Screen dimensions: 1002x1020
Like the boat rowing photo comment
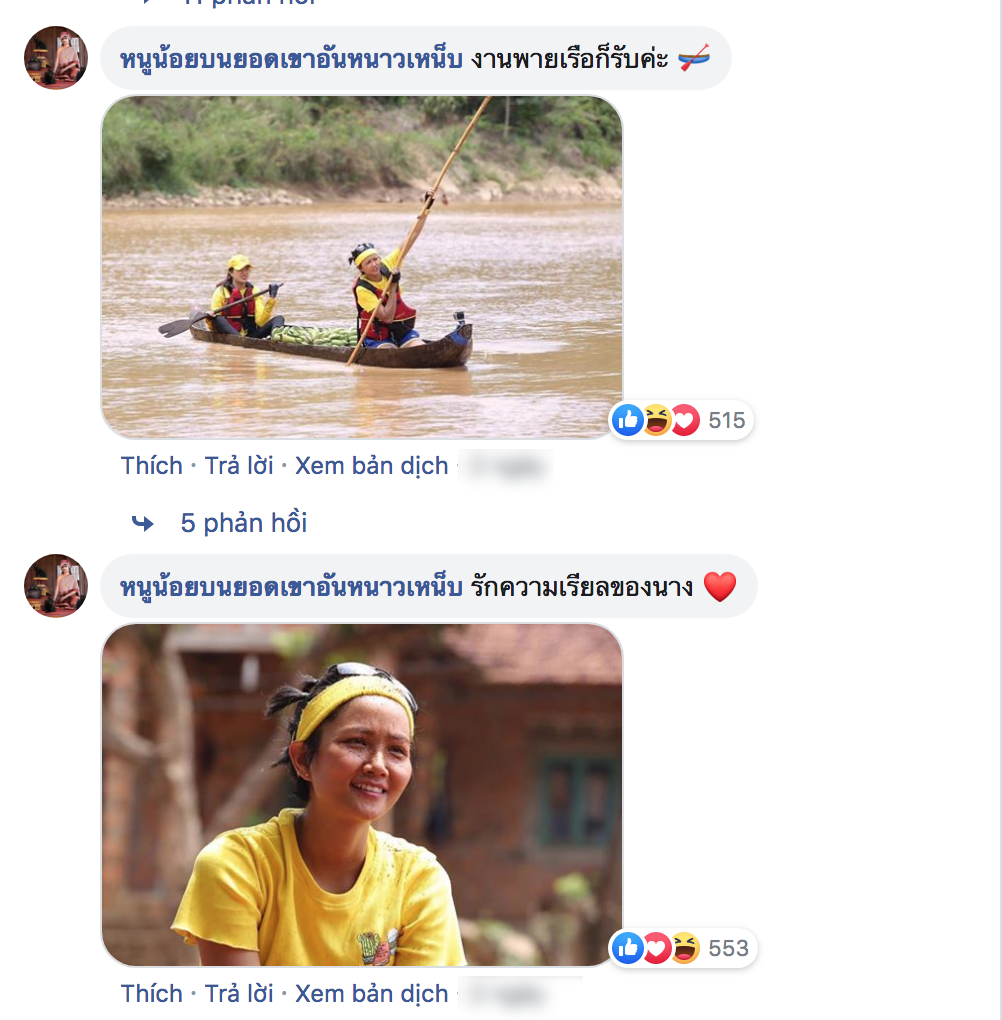151,466
